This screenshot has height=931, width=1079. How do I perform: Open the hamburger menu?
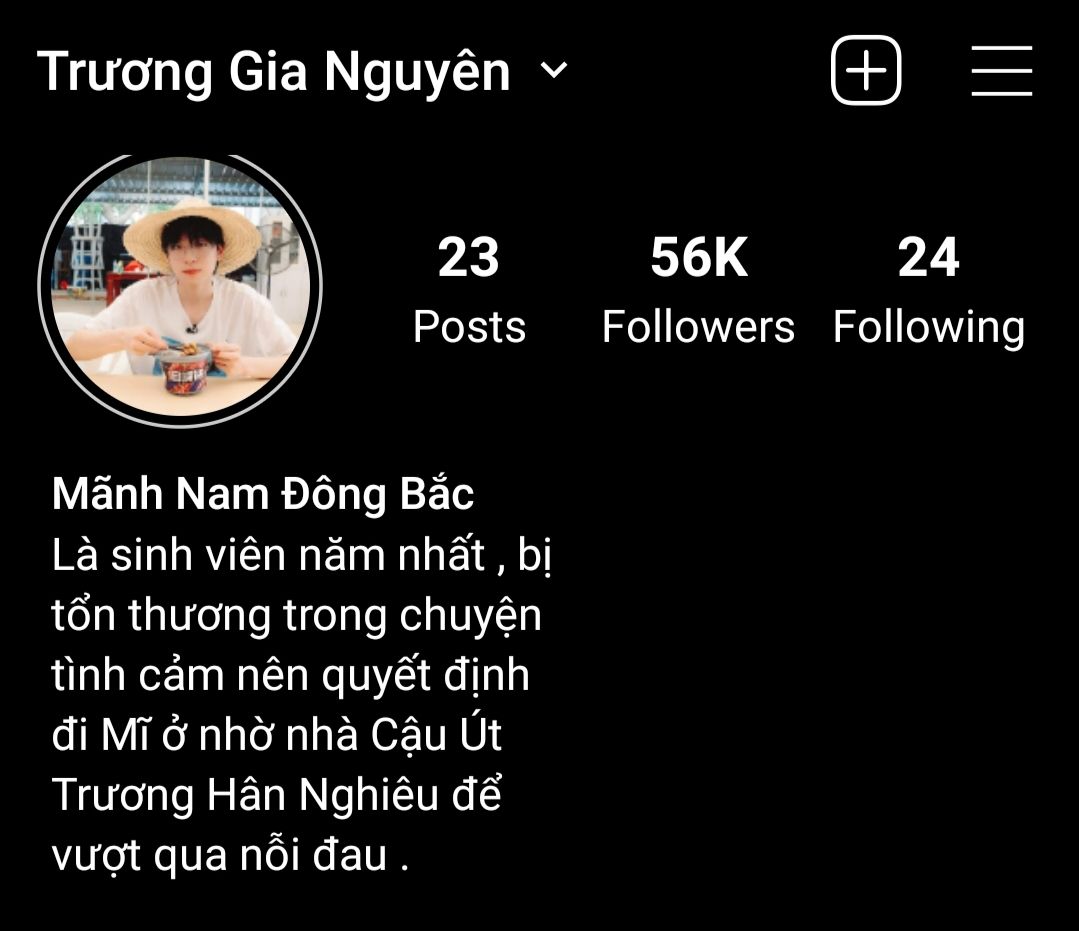click(1001, 71)
